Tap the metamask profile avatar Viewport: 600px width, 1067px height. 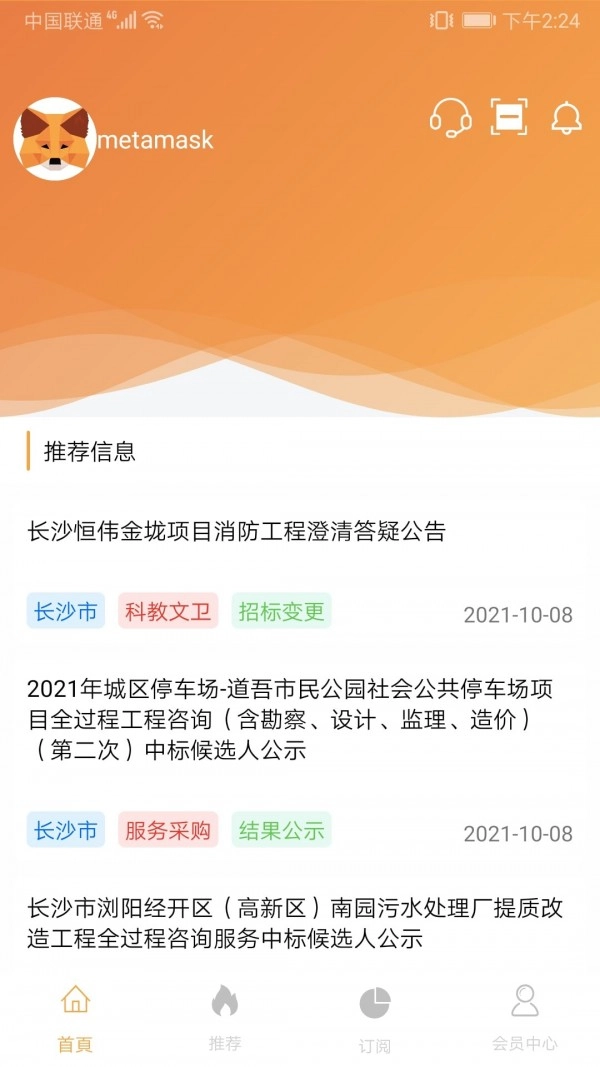click(54, 139)
